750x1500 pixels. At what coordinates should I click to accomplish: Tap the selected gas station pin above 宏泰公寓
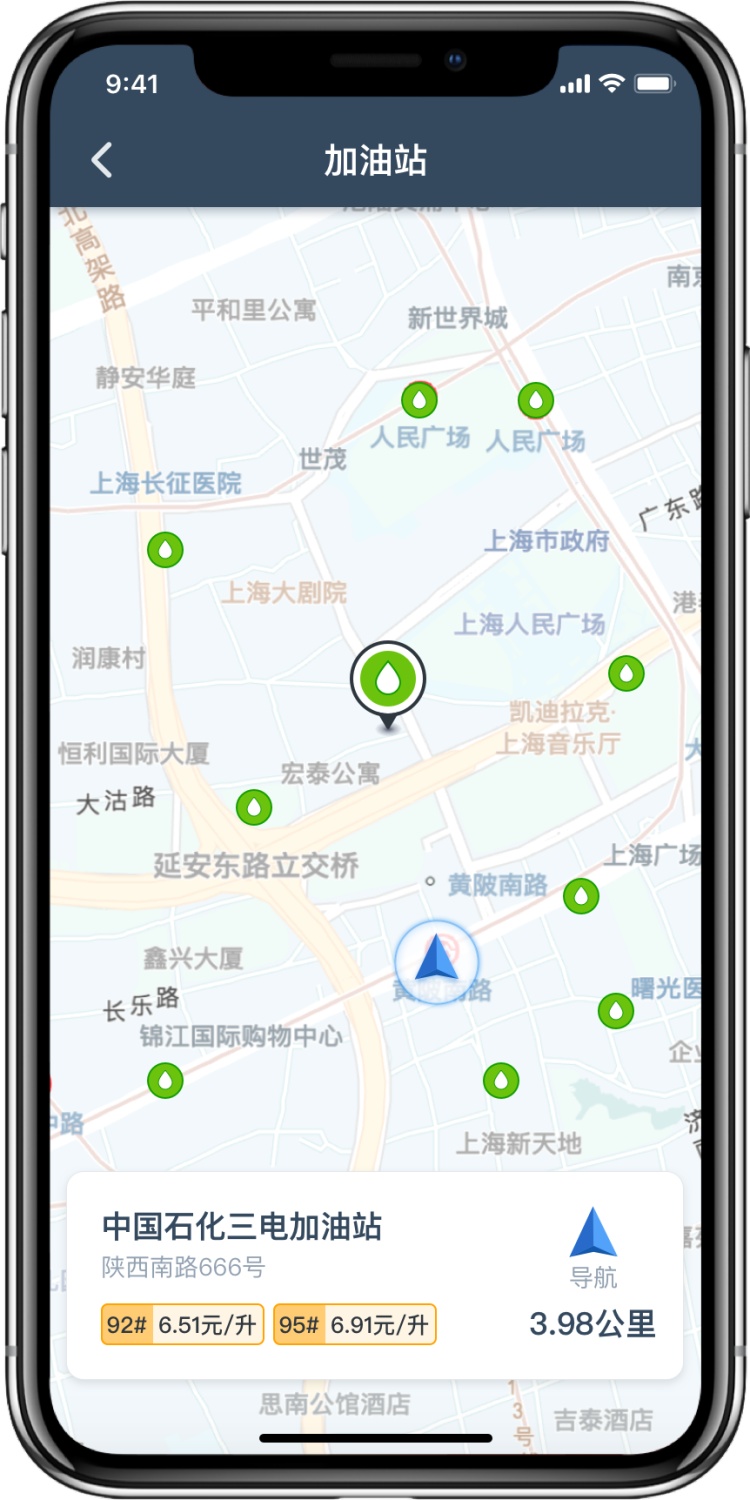pos(388,680)
